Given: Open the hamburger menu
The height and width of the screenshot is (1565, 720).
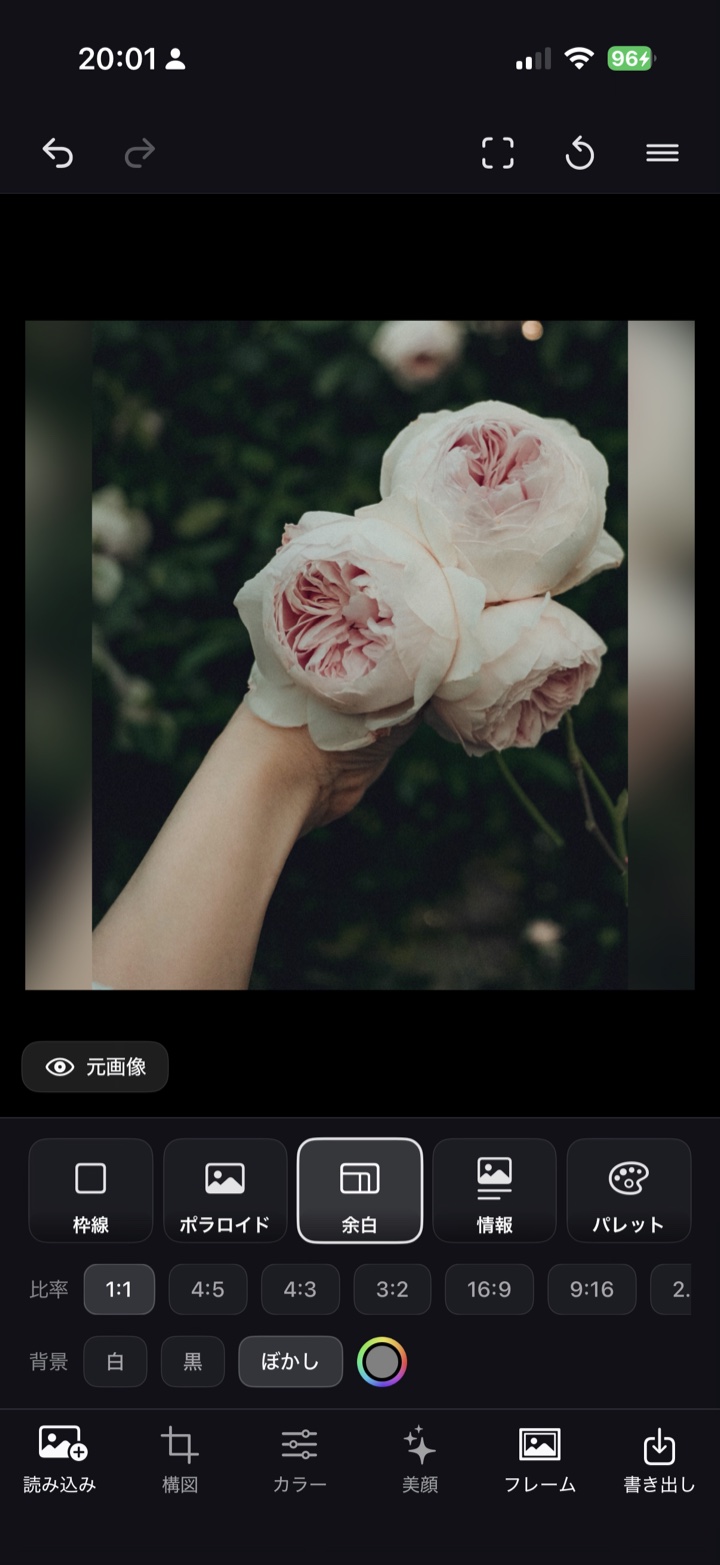Looking at the screenshot, I should point(662,153).
